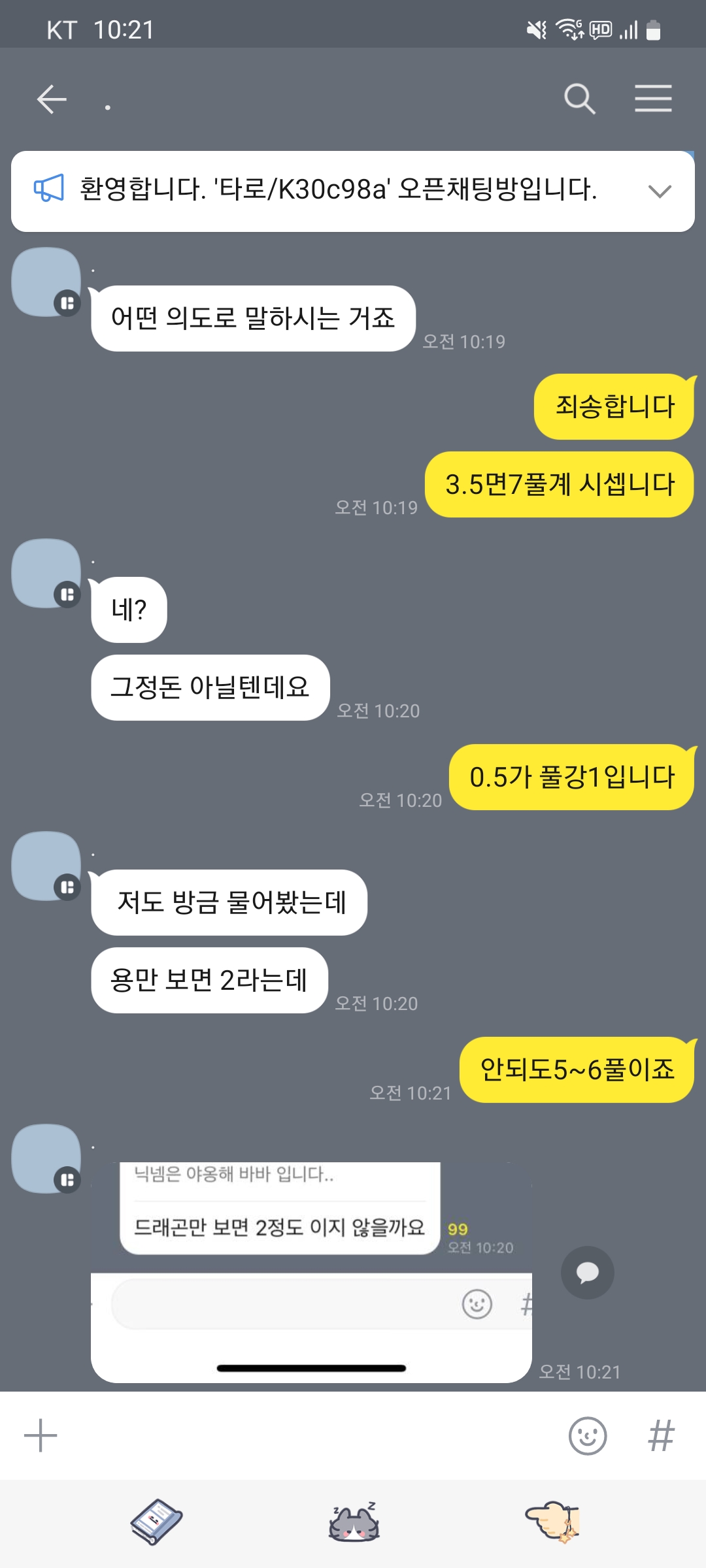Tap the reply bubble button beside screenshot
This screenshot has width=706, height=1568.
pos(587,1272)
